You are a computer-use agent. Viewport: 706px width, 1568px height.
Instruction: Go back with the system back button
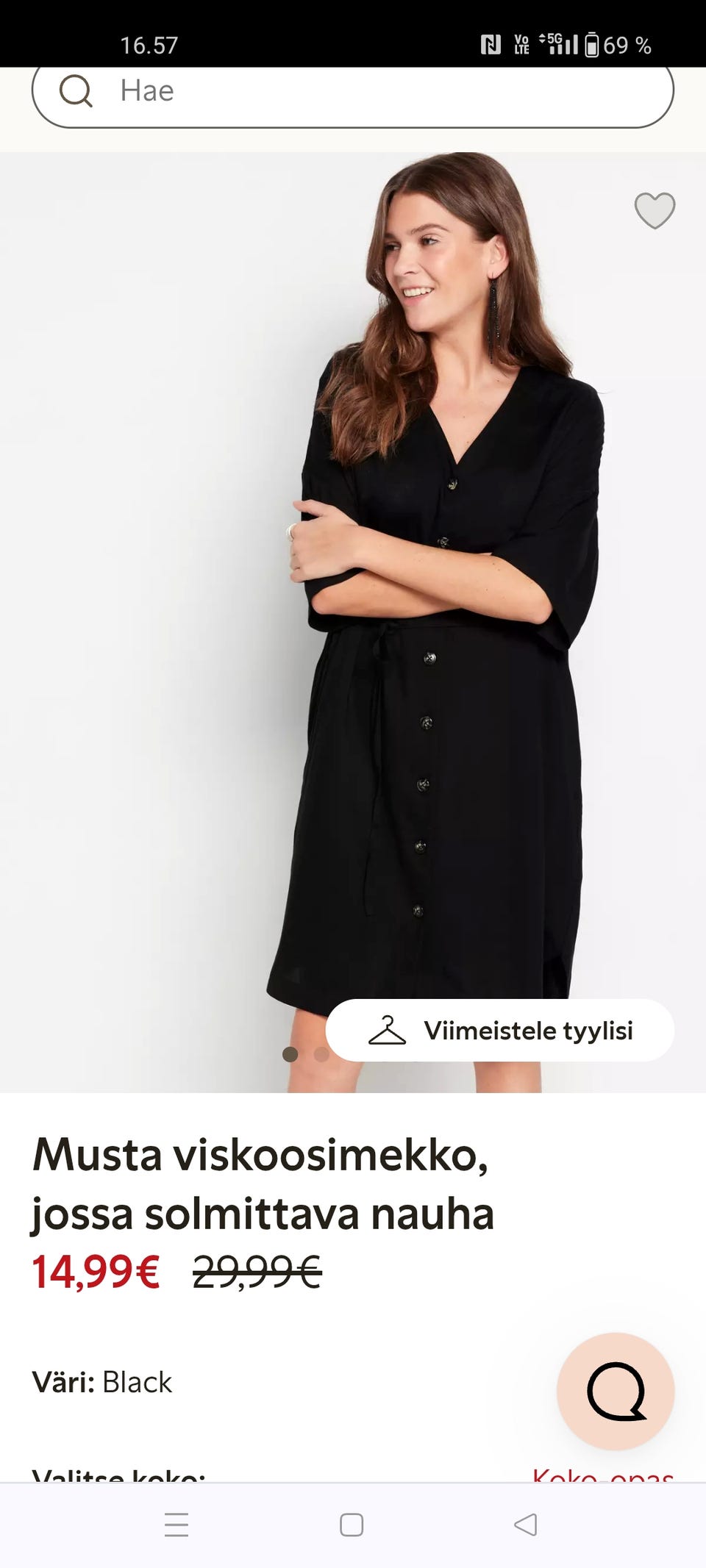click(x=525, y=1525)
